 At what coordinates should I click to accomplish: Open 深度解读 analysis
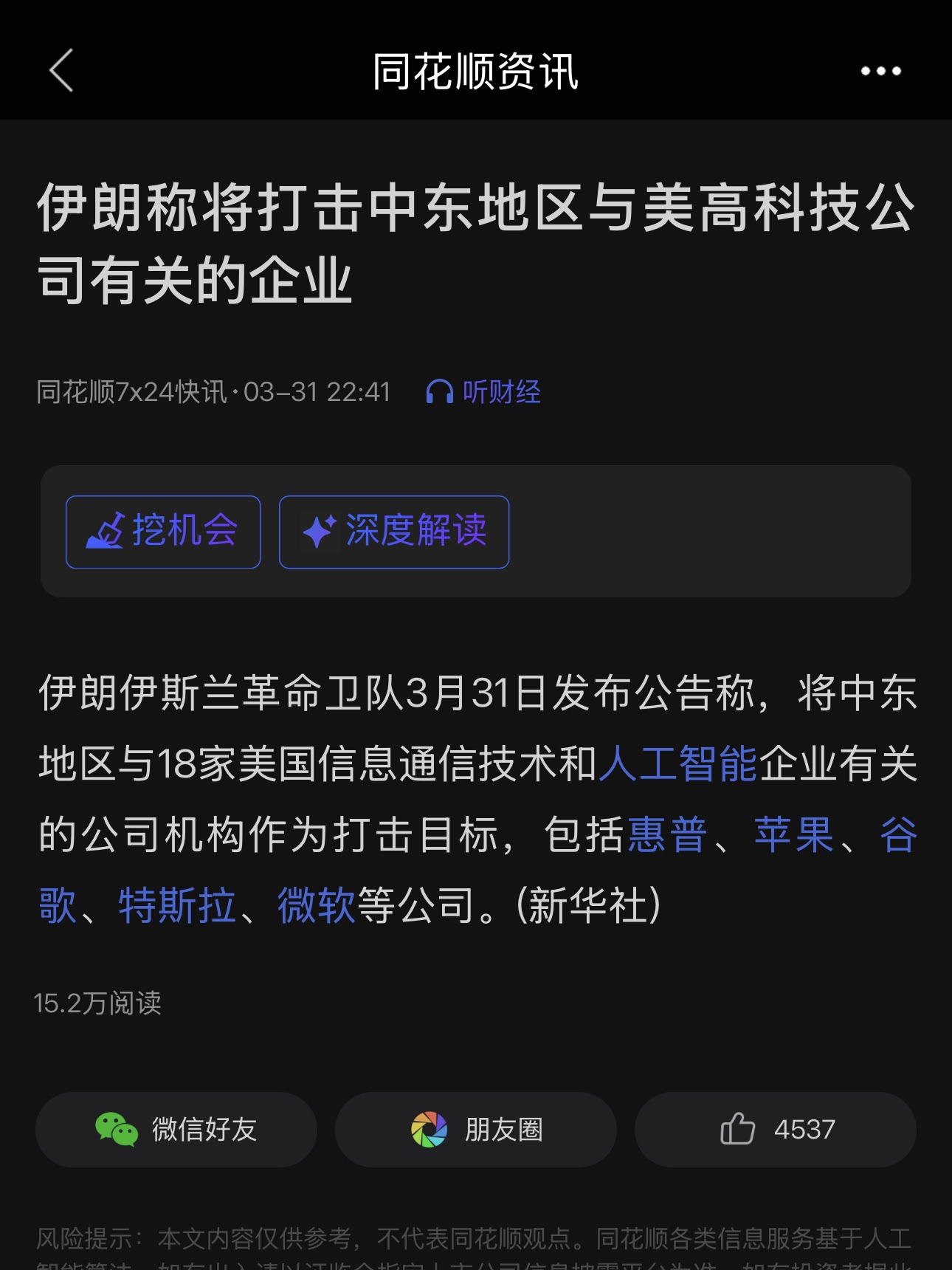pos(394,532)
